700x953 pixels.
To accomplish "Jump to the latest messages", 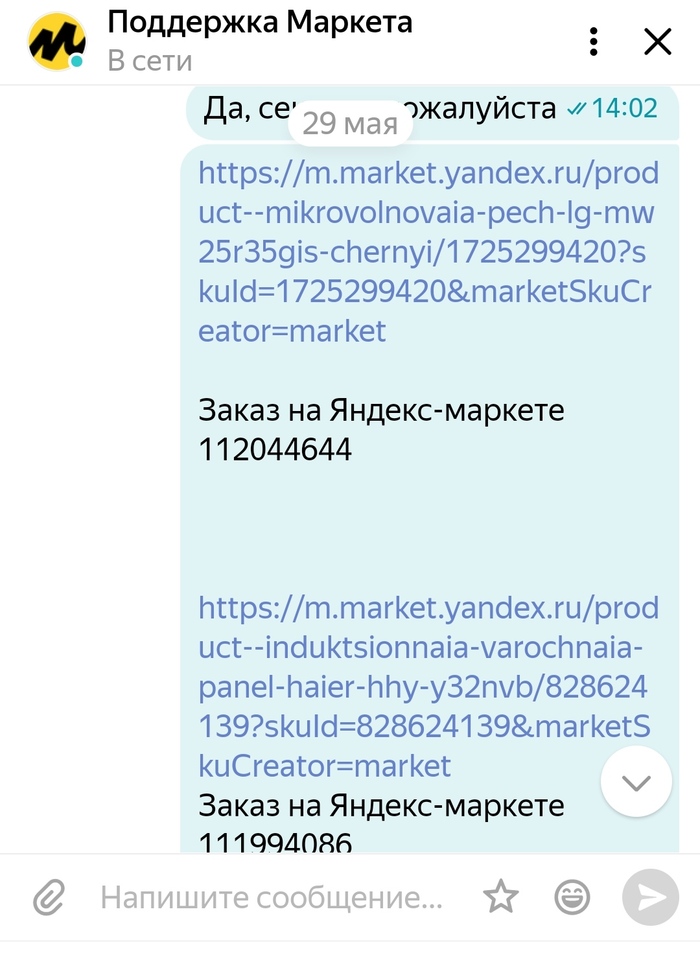I will [x=636, y=782].
